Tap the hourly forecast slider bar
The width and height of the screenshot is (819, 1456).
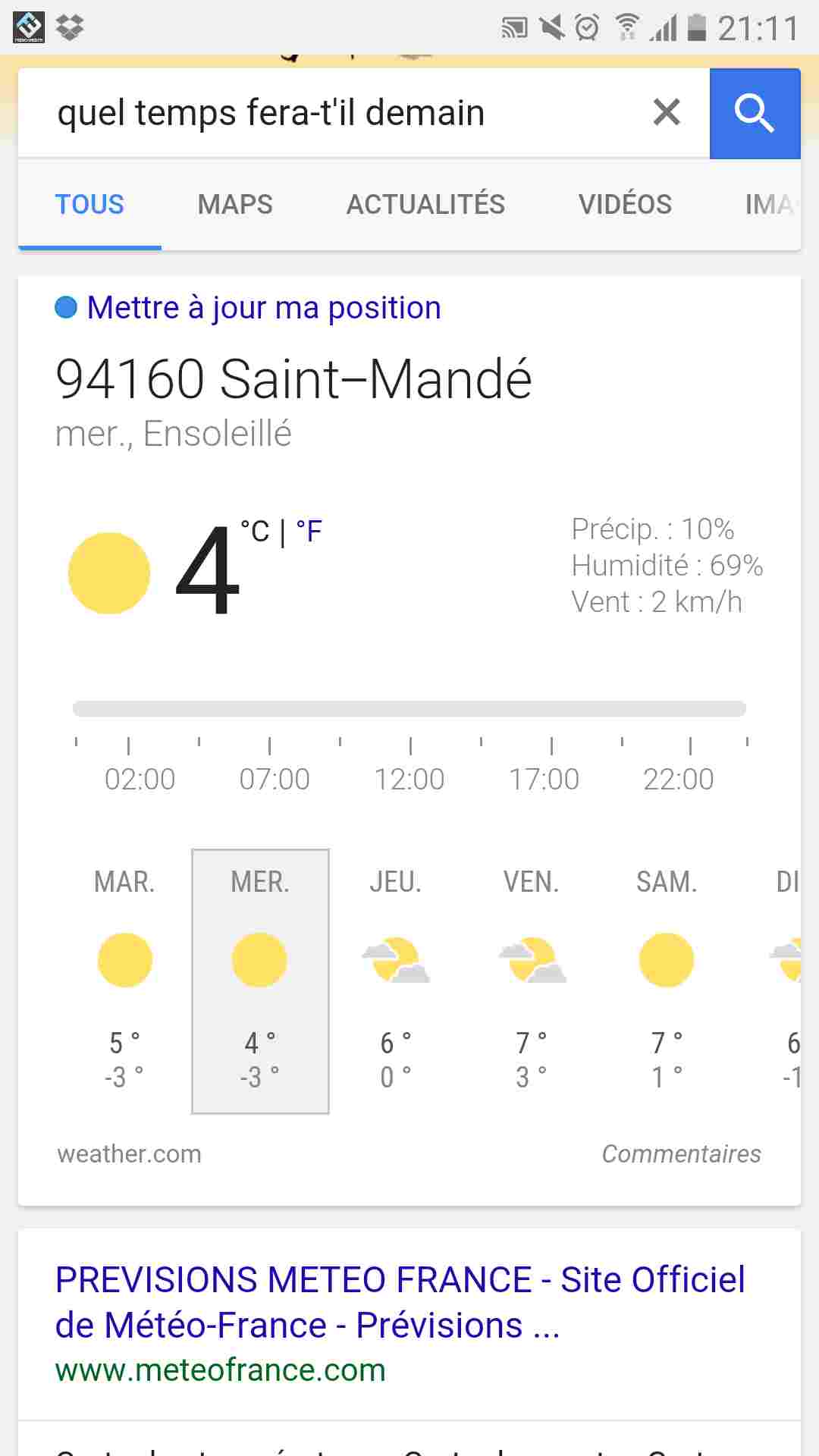(x=409, y=709)
